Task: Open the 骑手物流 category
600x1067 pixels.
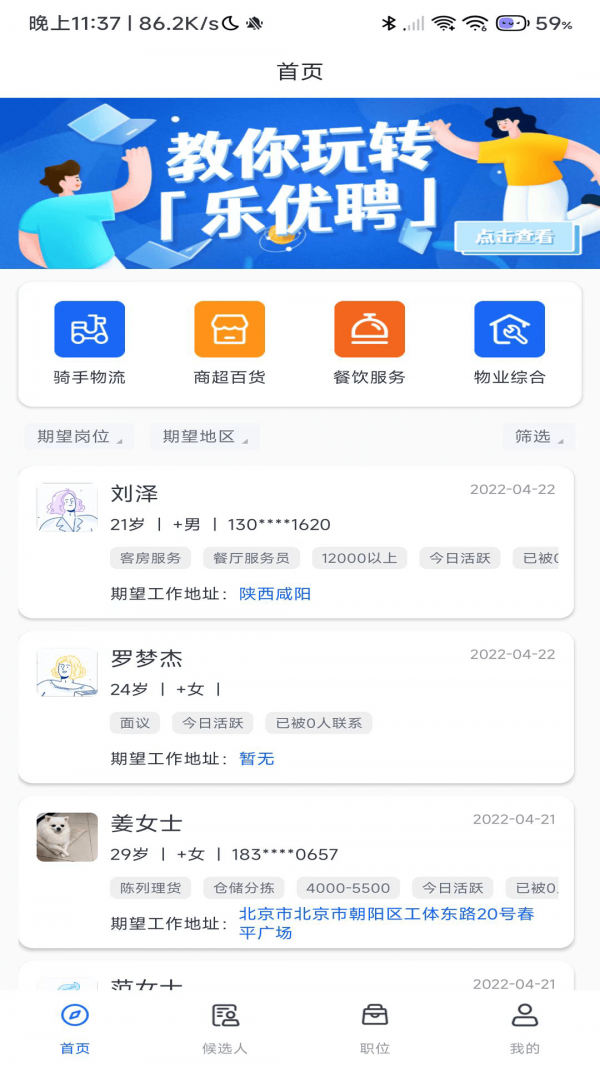Action: (x=89, y=343)
